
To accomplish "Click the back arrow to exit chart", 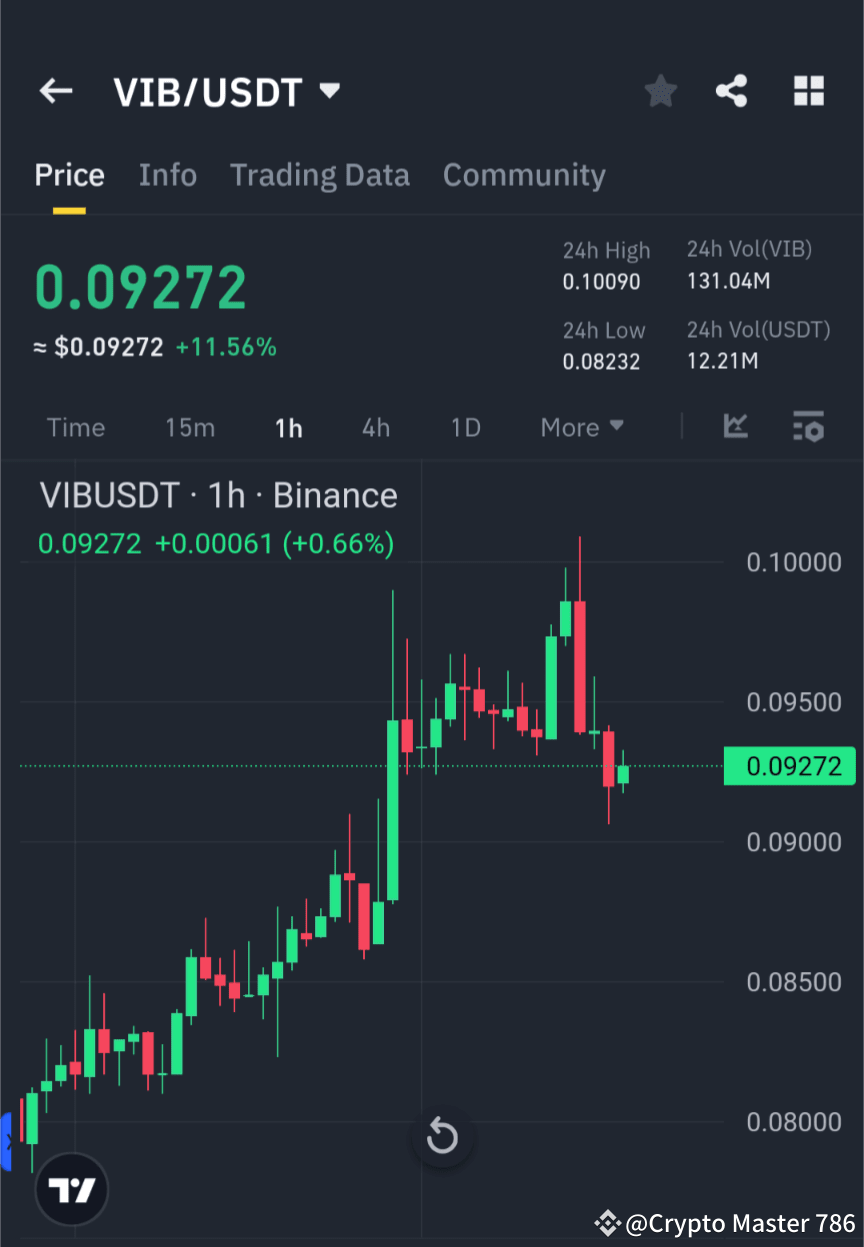I will [x=55, y=90].
